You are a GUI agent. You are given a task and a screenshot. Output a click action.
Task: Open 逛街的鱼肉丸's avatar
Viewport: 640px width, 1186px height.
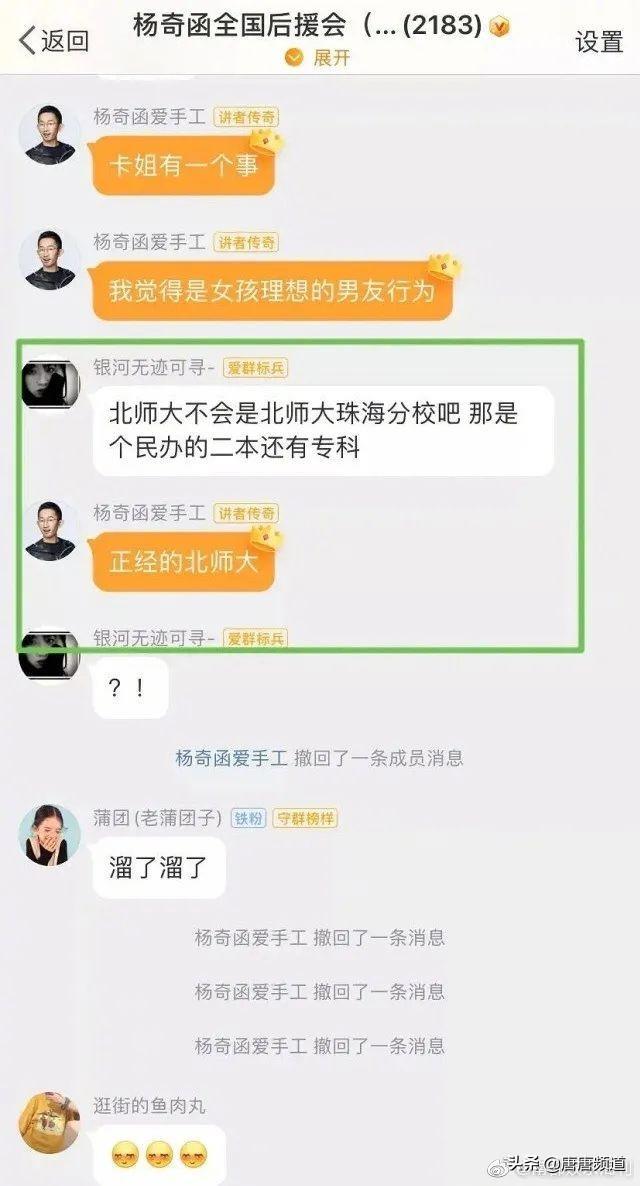coord(50,1122)
